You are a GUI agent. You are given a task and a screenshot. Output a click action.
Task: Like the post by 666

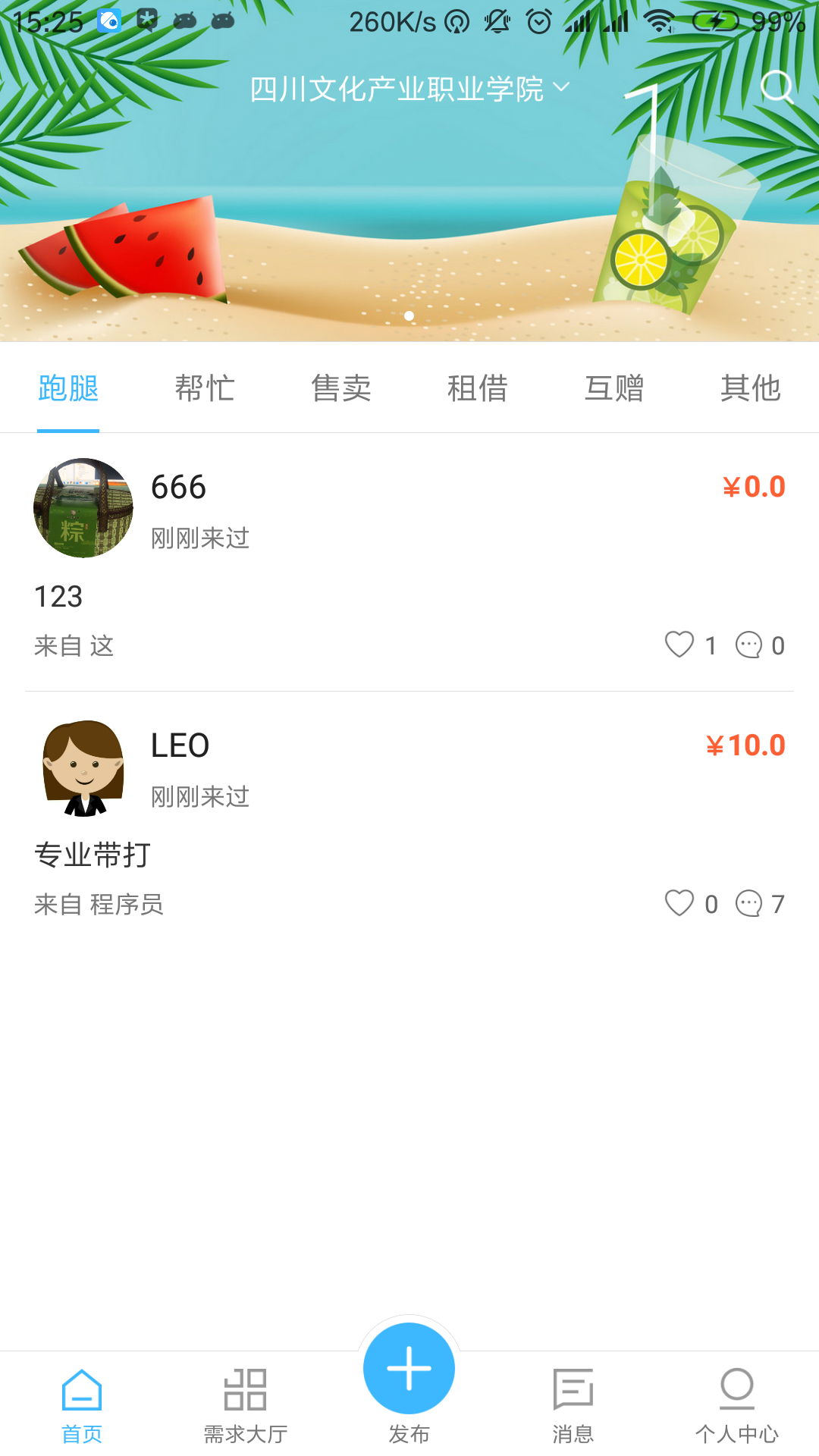[x=680, y=645]
